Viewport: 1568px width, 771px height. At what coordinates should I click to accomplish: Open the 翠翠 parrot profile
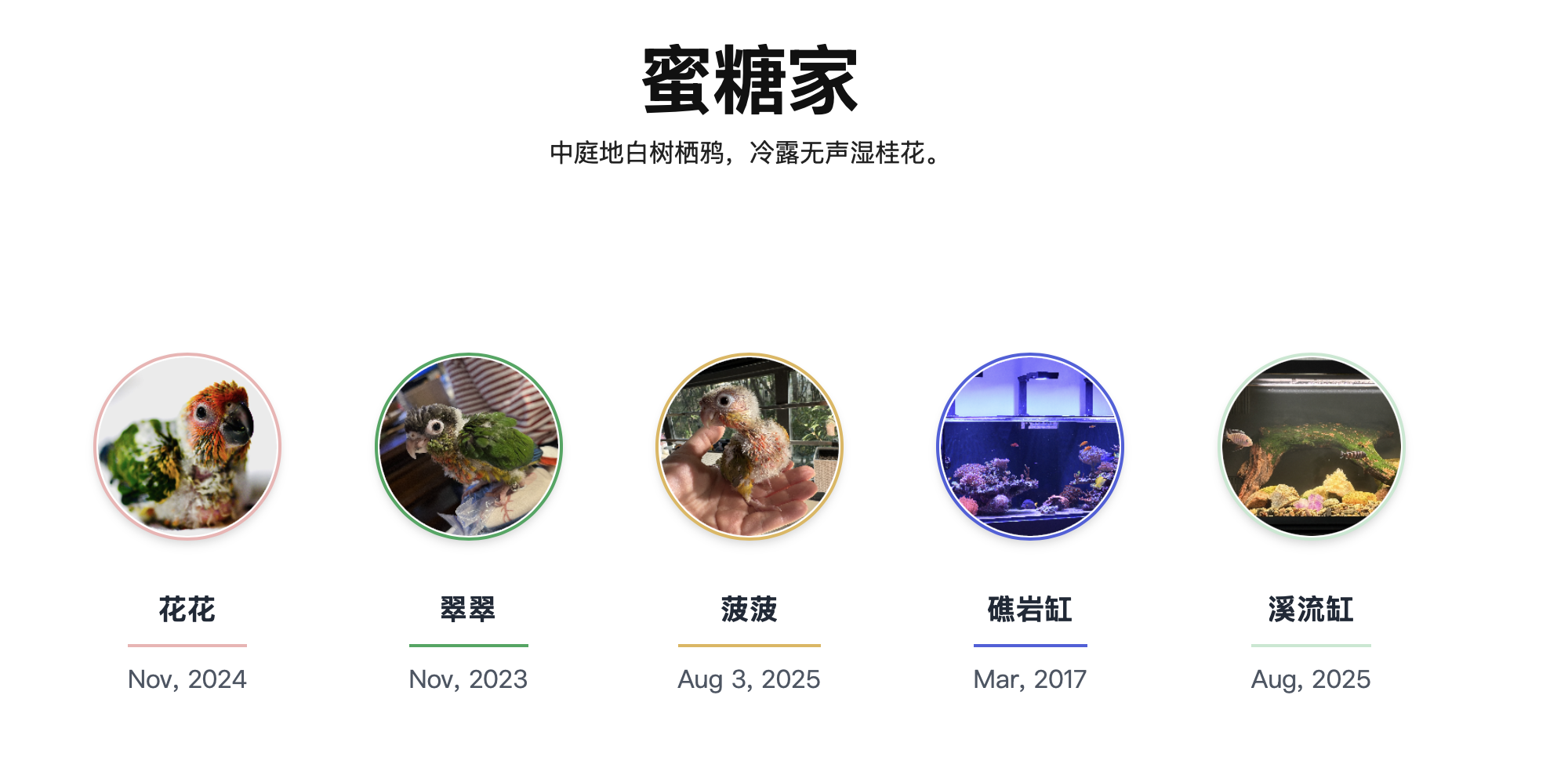tap(468, 447)
